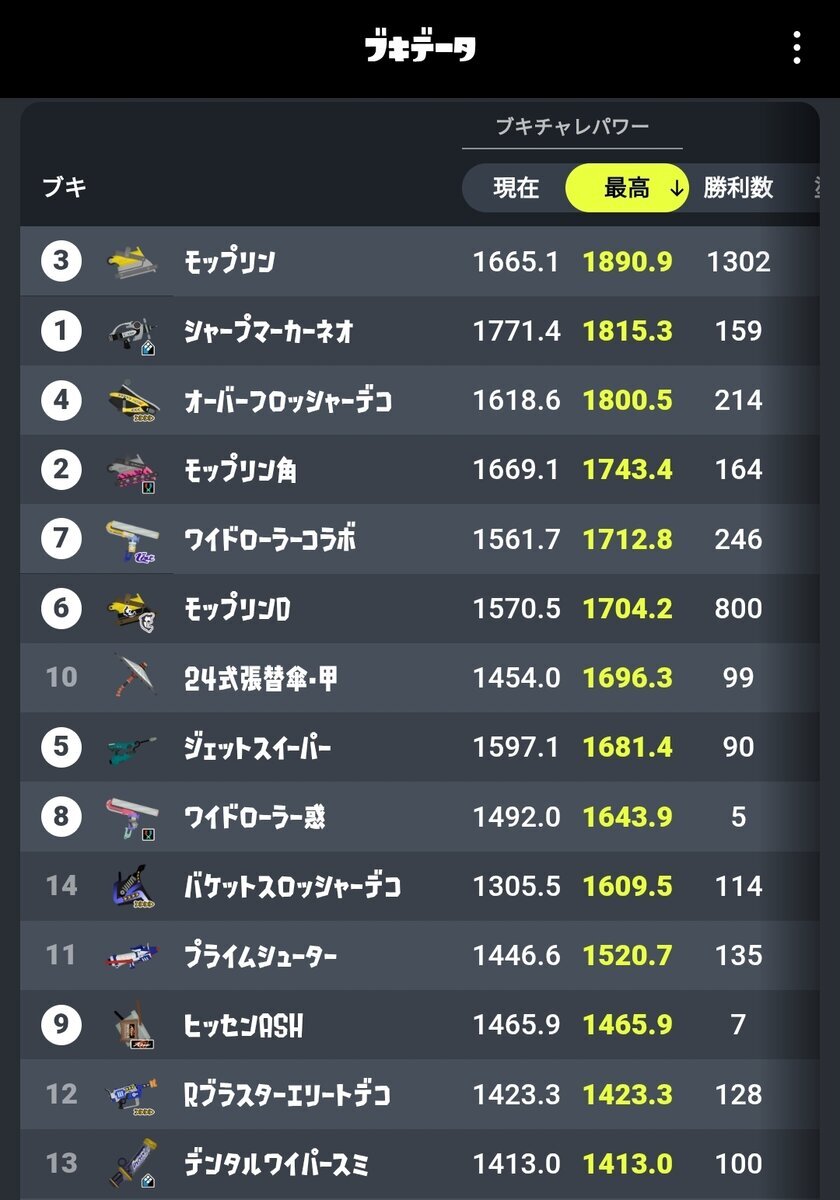The width and height of the screenshot is (840, 1200).
Task: Open the three-dot overflow menu
Action: (796, 48)
